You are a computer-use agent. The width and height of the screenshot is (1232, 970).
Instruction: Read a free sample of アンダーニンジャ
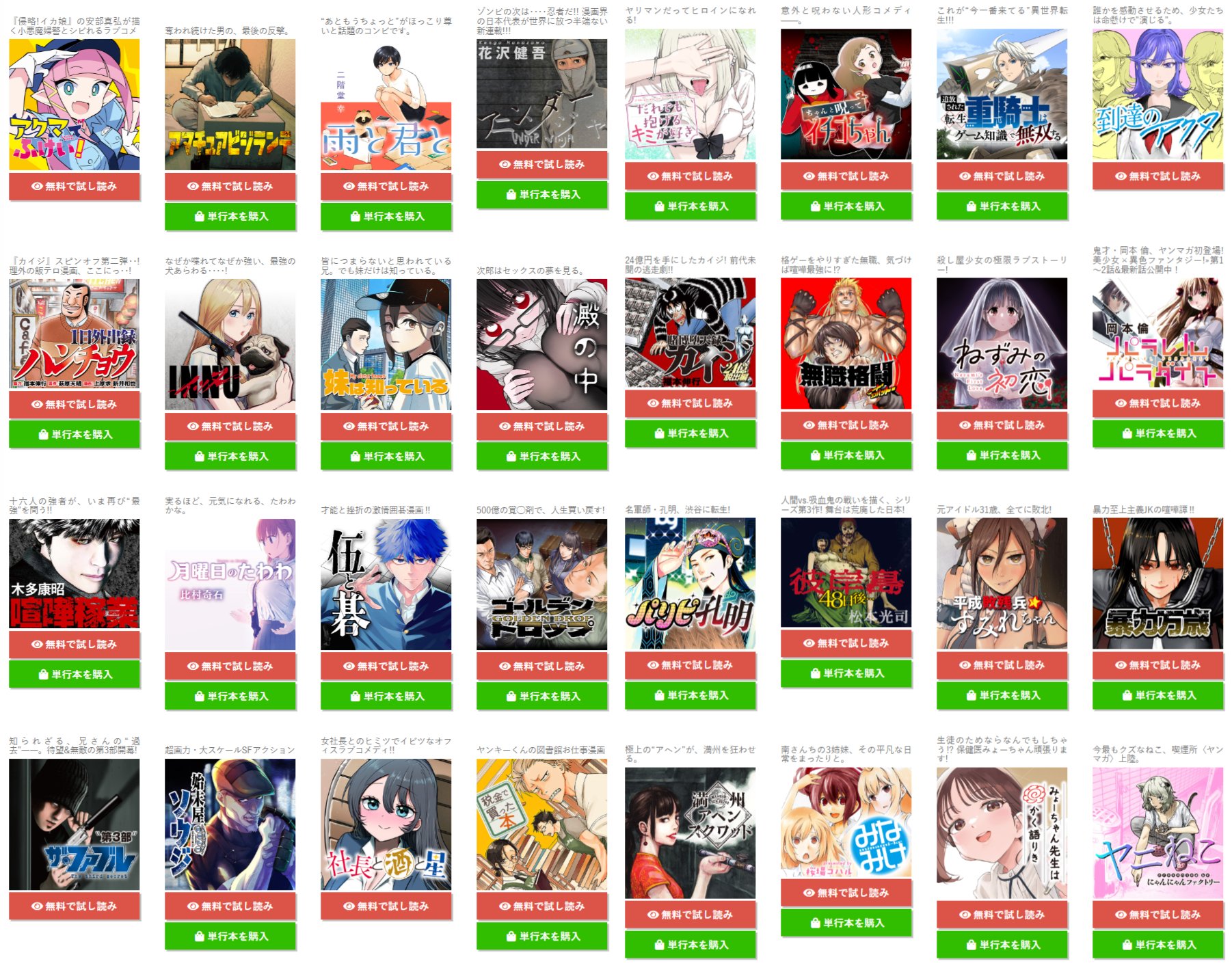541,164
